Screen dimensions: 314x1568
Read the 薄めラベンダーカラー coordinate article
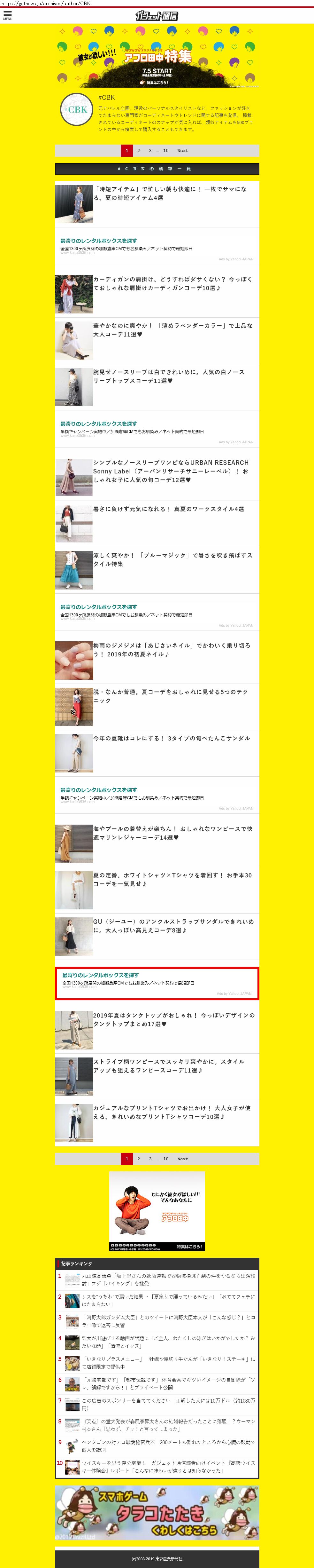[172, 330]
